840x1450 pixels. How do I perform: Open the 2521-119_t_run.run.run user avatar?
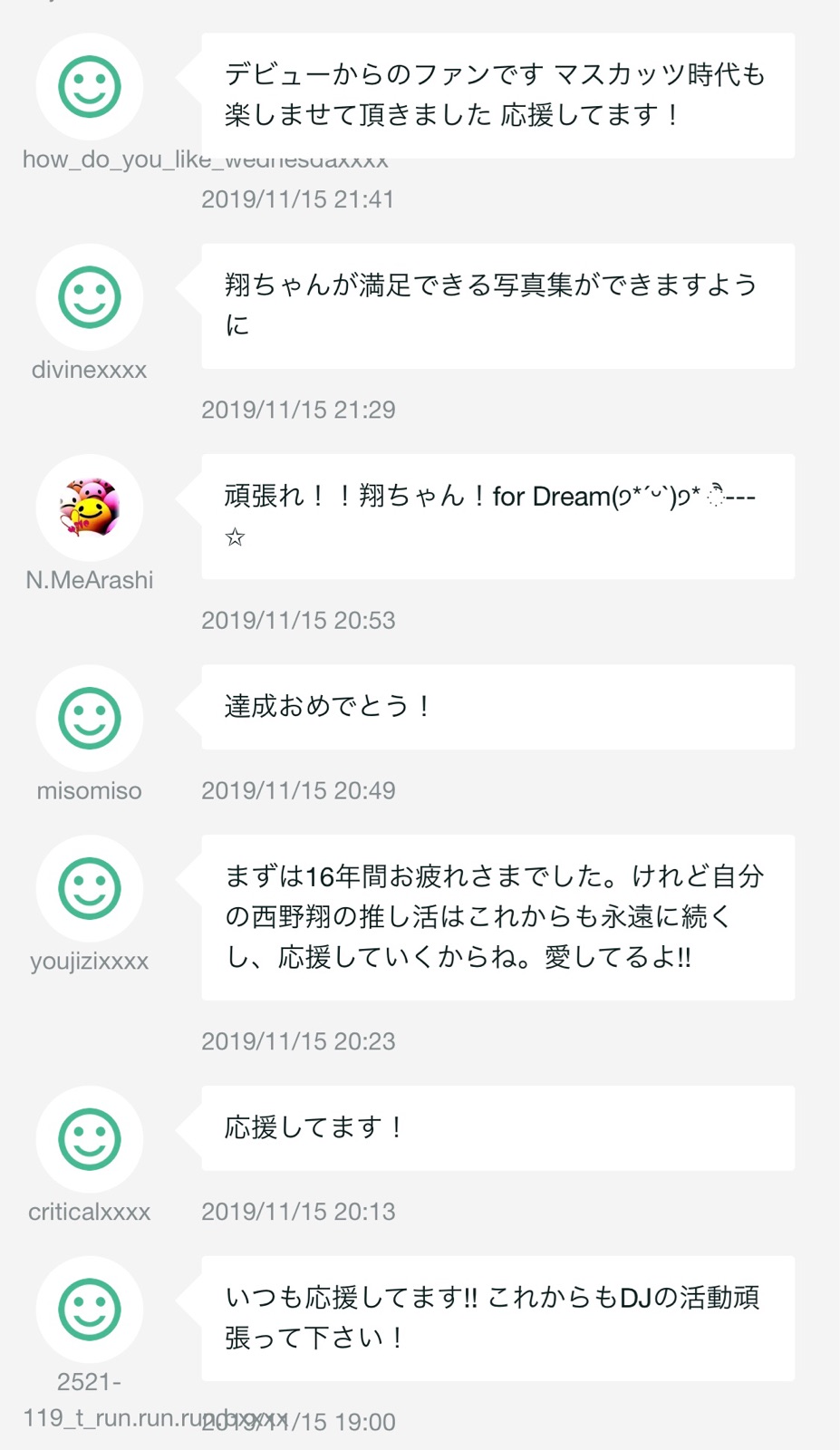click(90, 1310)
